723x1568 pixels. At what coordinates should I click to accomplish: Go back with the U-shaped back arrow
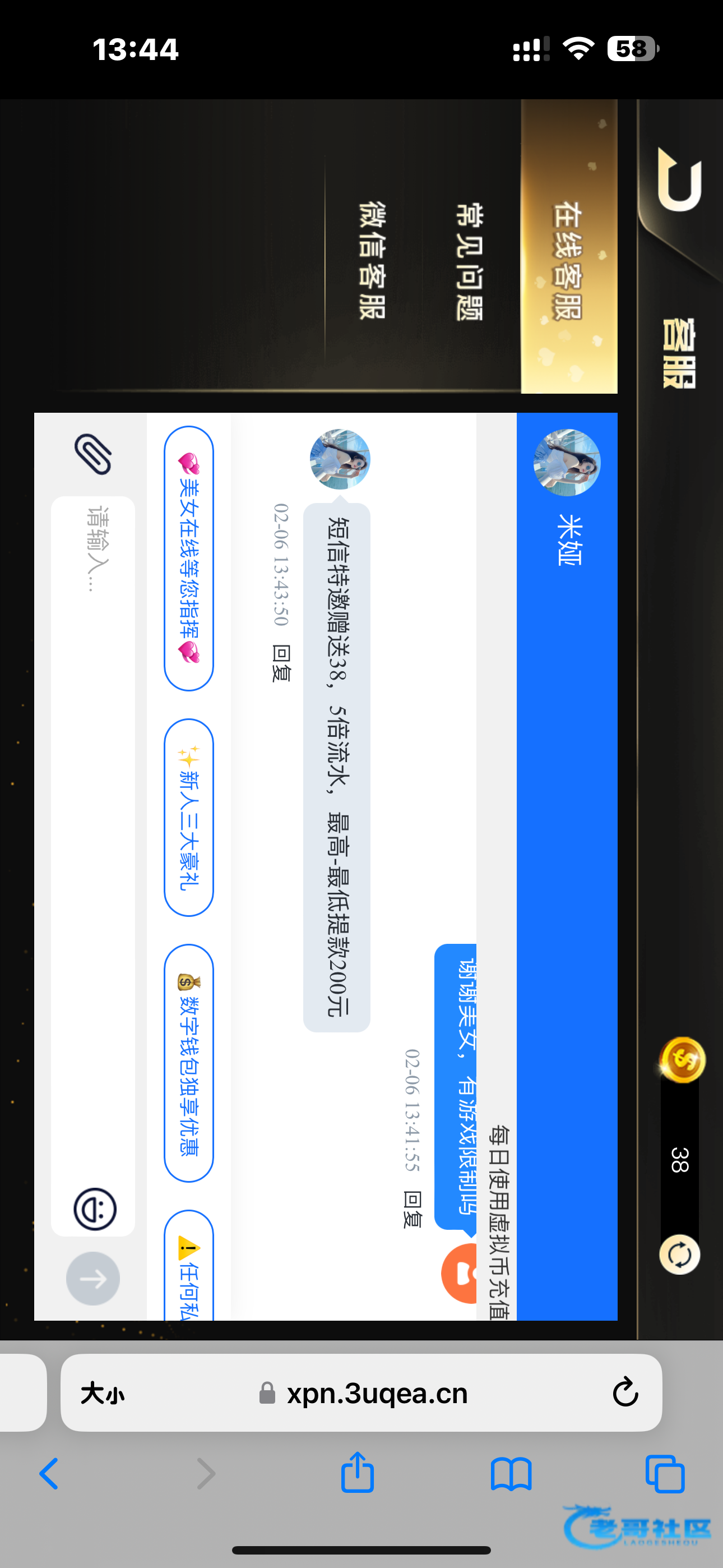click(x=680, y=181)
